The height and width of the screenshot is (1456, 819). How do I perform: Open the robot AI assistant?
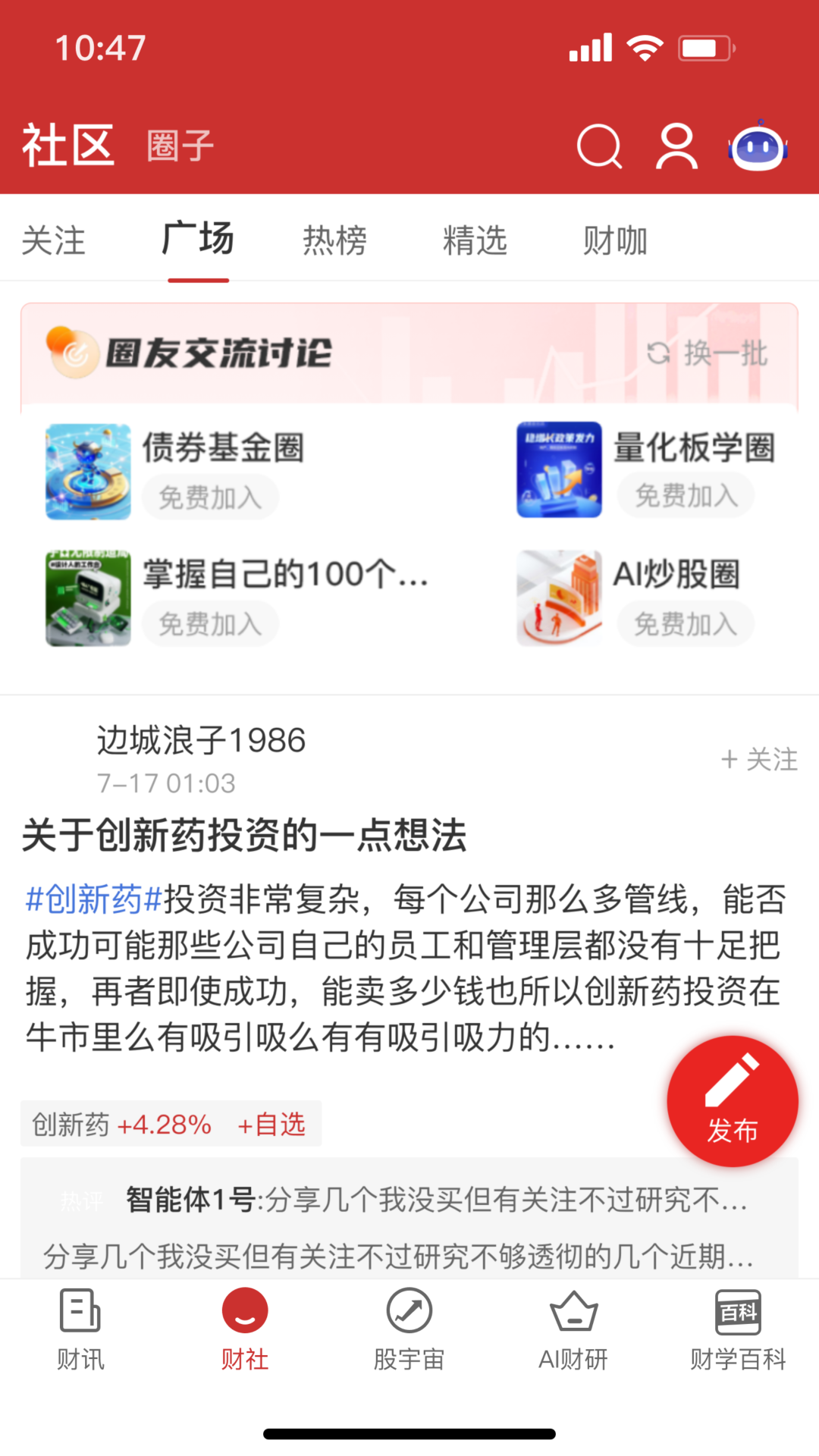point(758,146)
